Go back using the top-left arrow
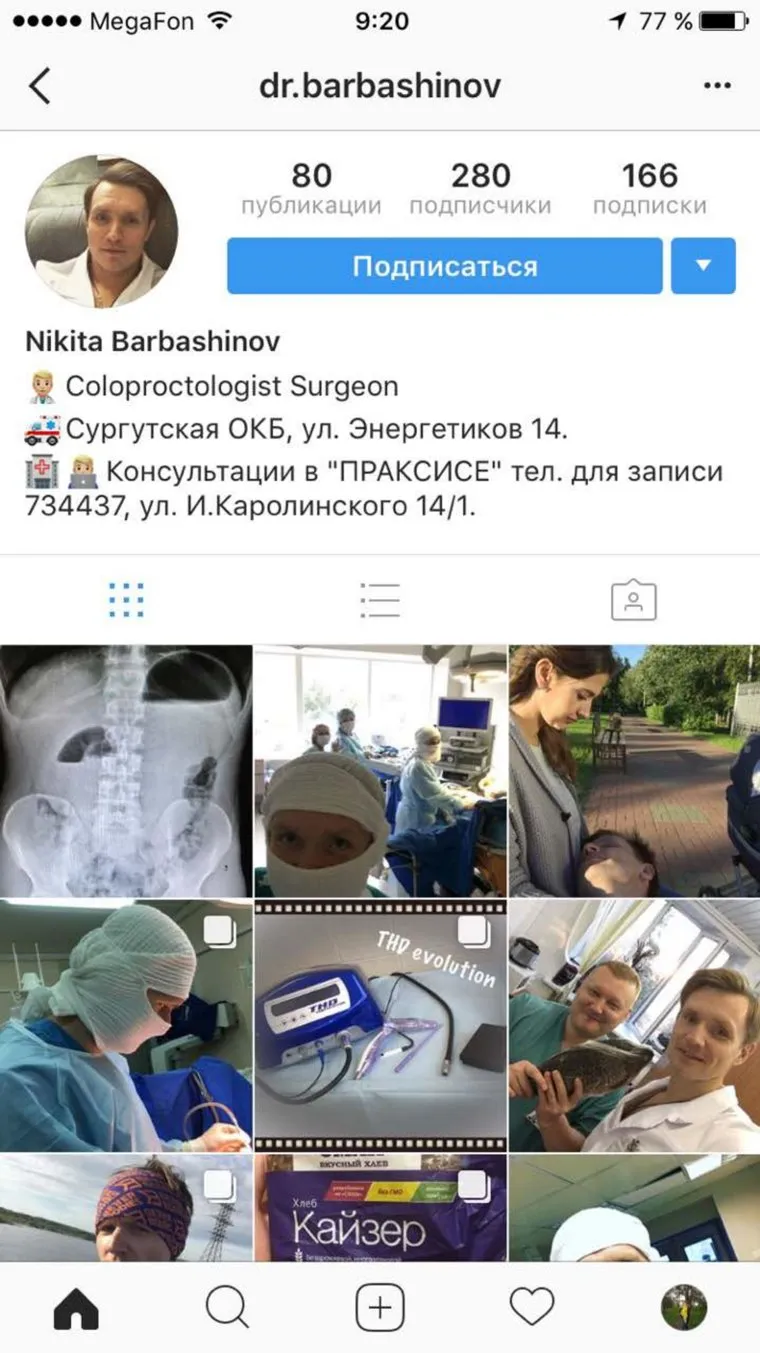The image size is (760, 1353). point(40,86)
